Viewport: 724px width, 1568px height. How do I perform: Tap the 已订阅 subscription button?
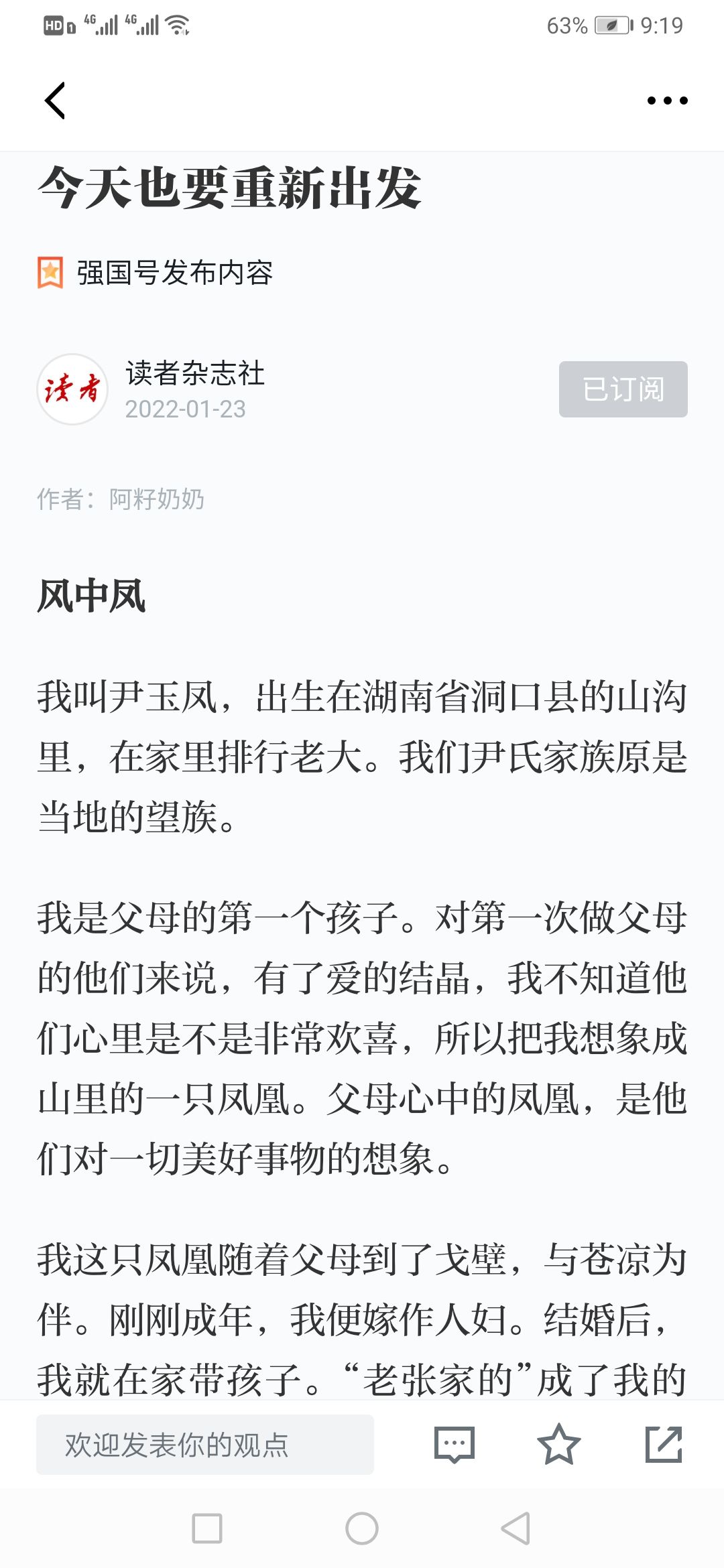pos(623,389)
